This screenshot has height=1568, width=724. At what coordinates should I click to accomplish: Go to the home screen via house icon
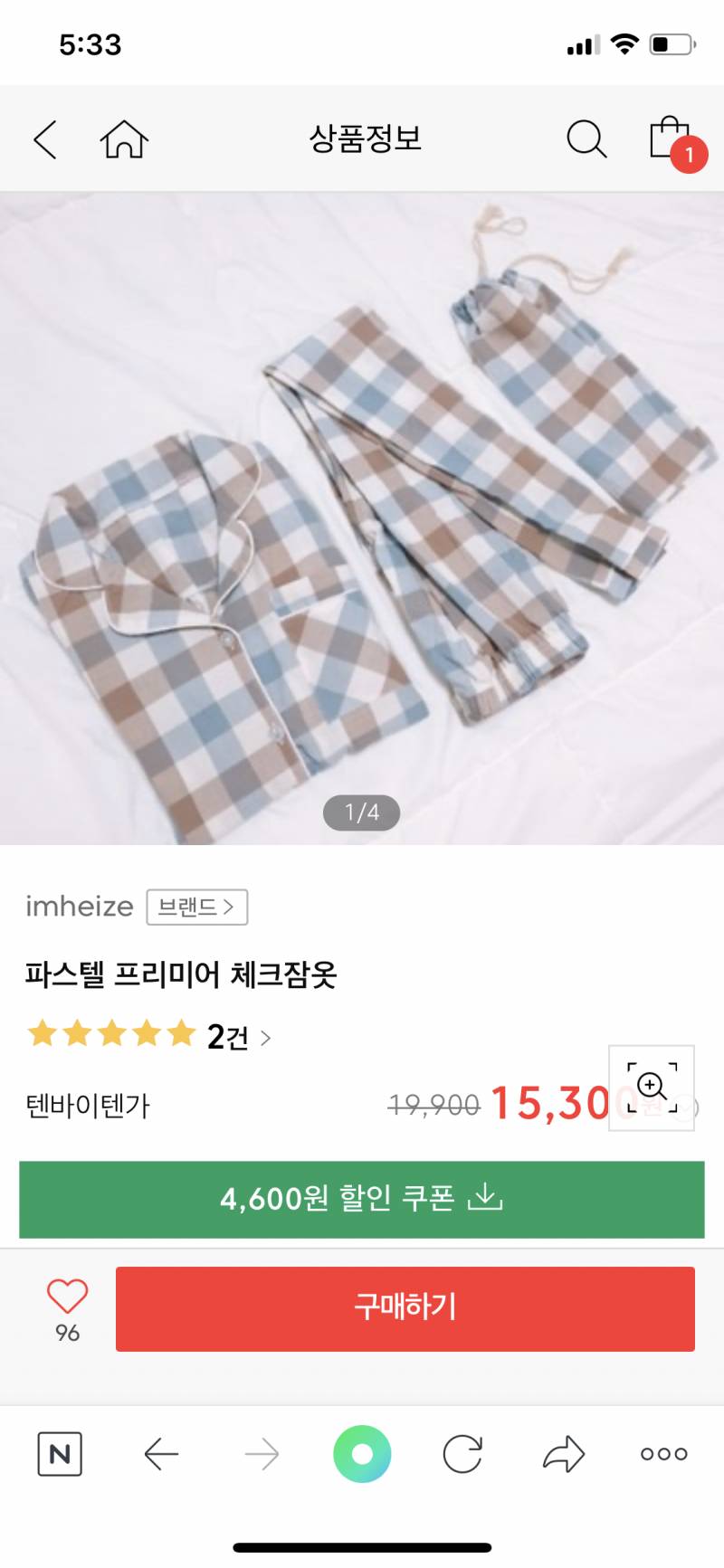pyautogui.click(x=126, y=140)
